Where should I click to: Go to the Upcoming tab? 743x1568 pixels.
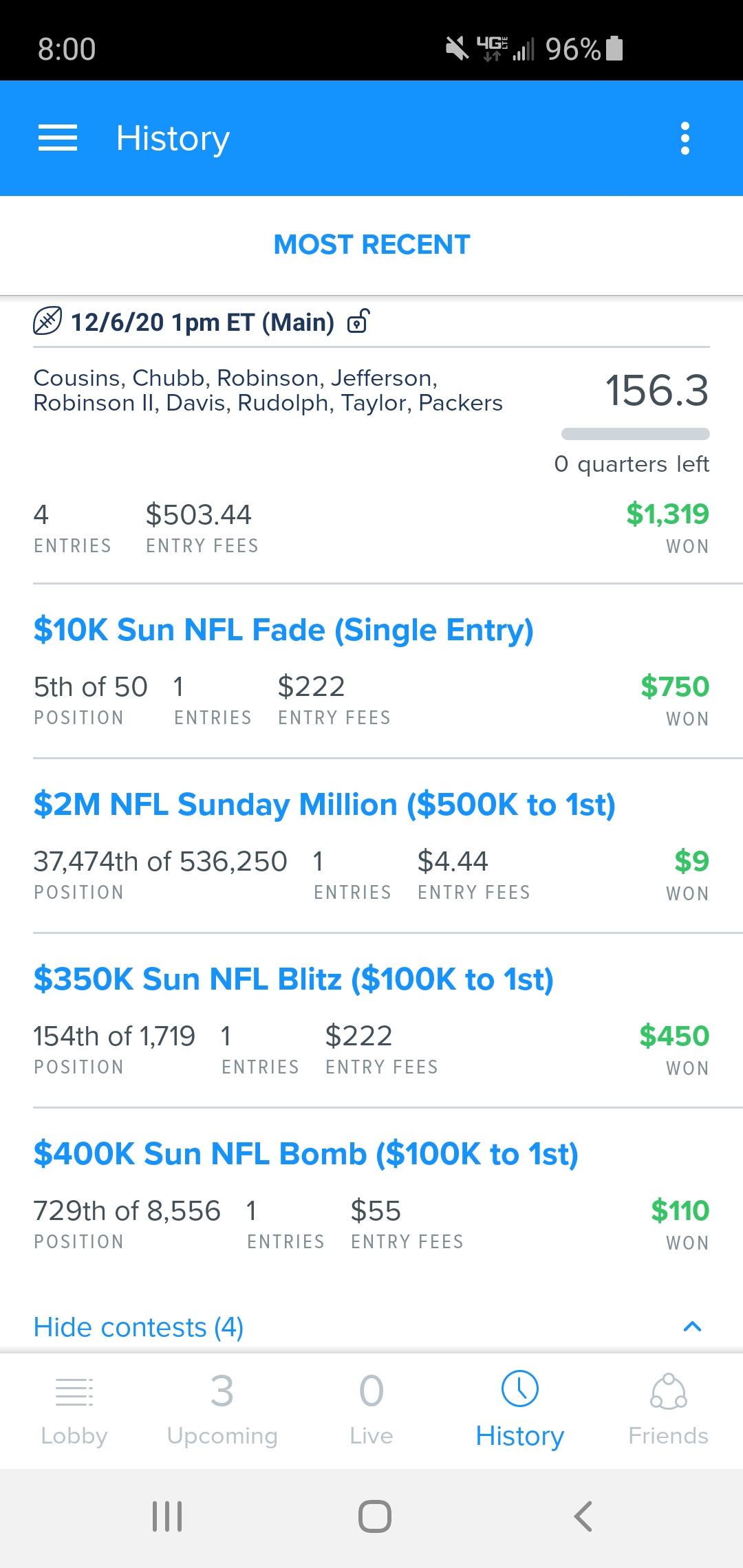222,1410
